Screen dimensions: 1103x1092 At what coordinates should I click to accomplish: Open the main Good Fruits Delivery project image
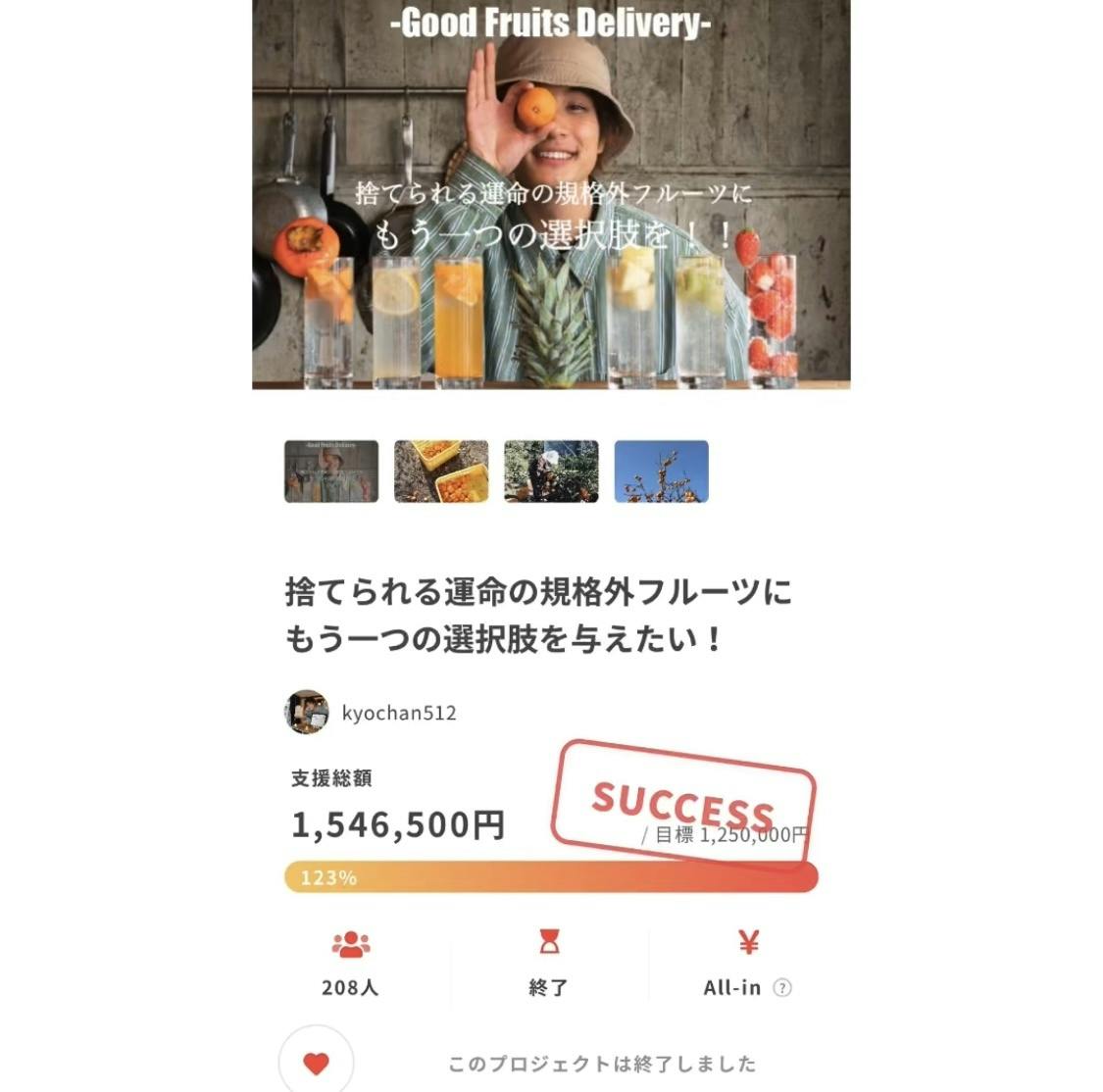click(x=551, y=196)
